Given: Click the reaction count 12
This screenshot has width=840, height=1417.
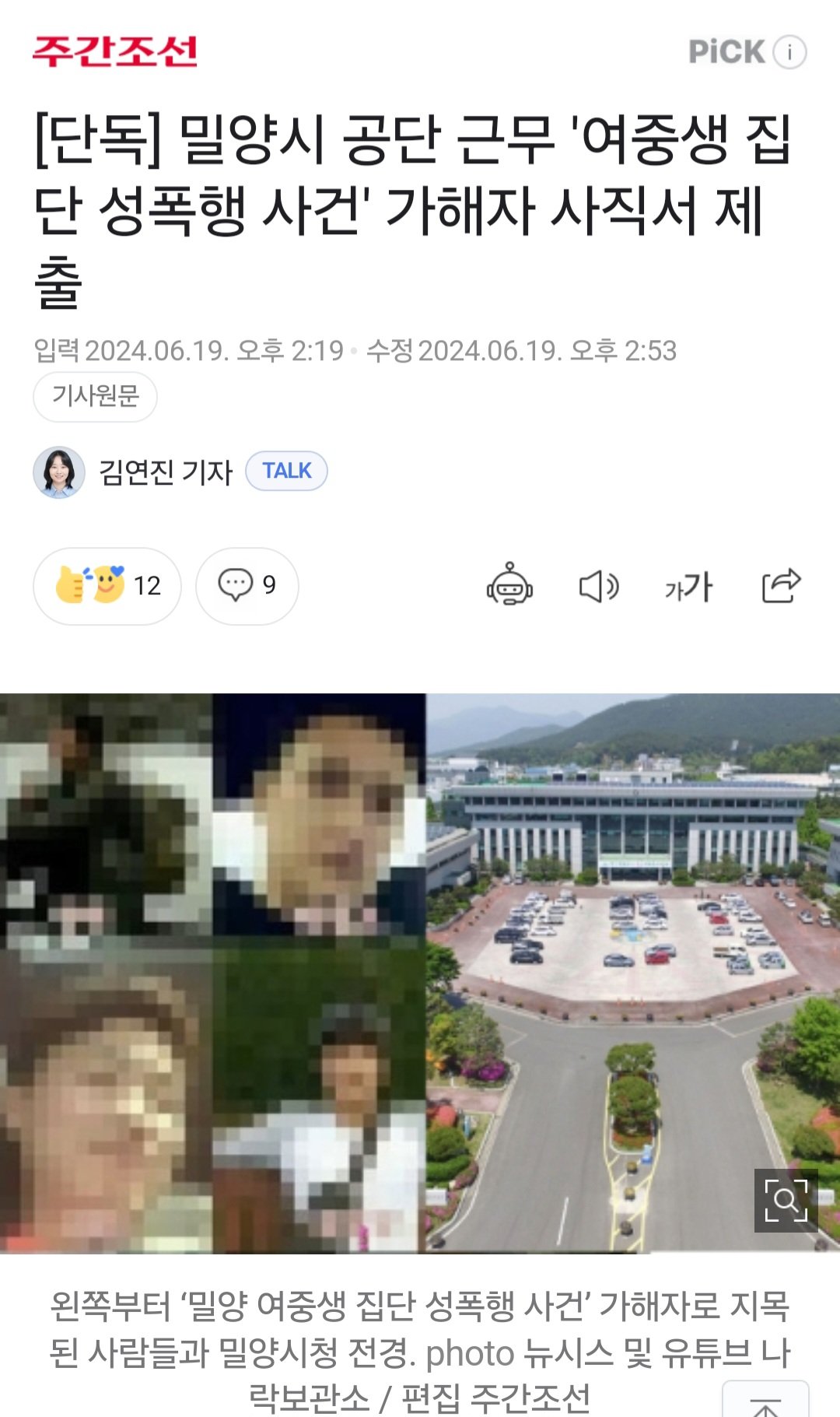Looking at the screenshot, I should tap(149, 587).
